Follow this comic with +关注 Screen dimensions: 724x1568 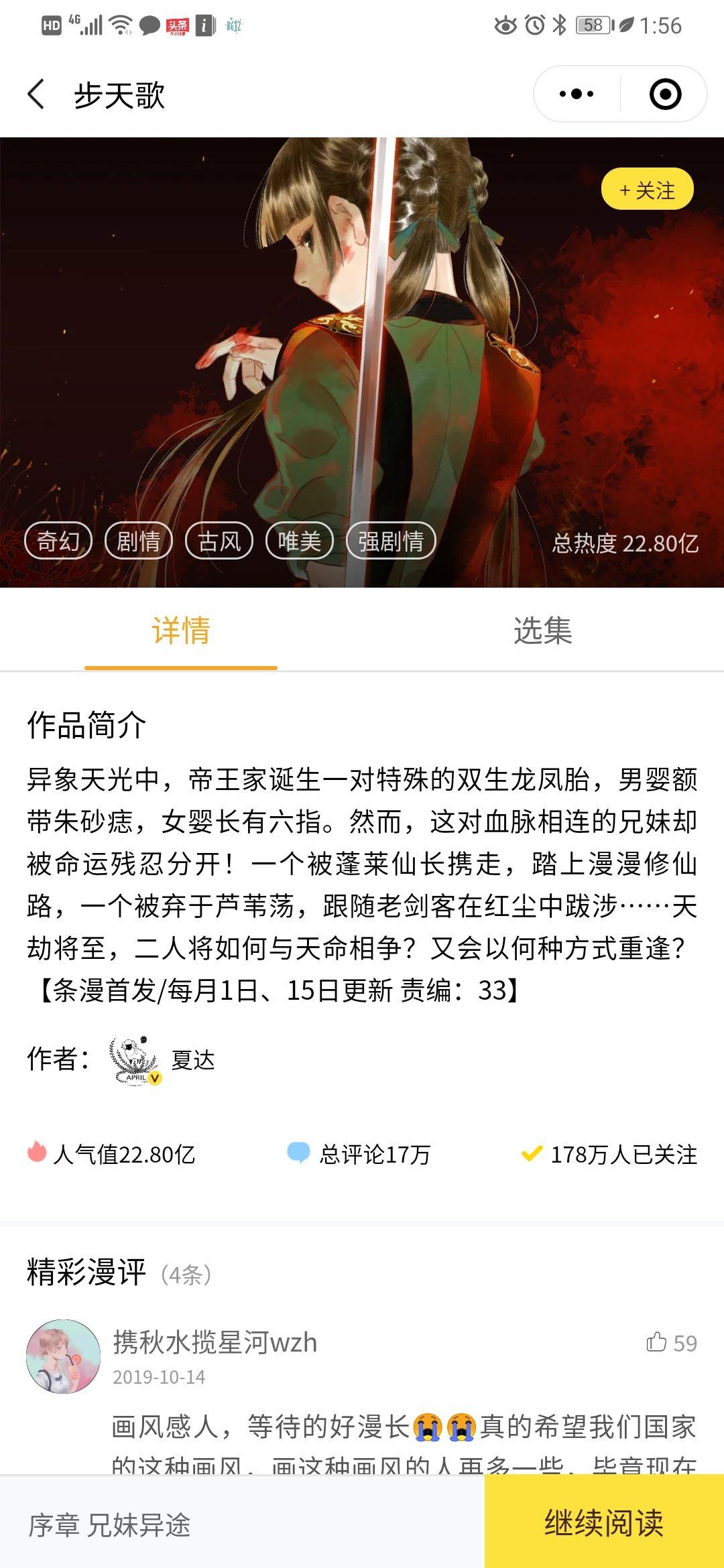[647, 190]
